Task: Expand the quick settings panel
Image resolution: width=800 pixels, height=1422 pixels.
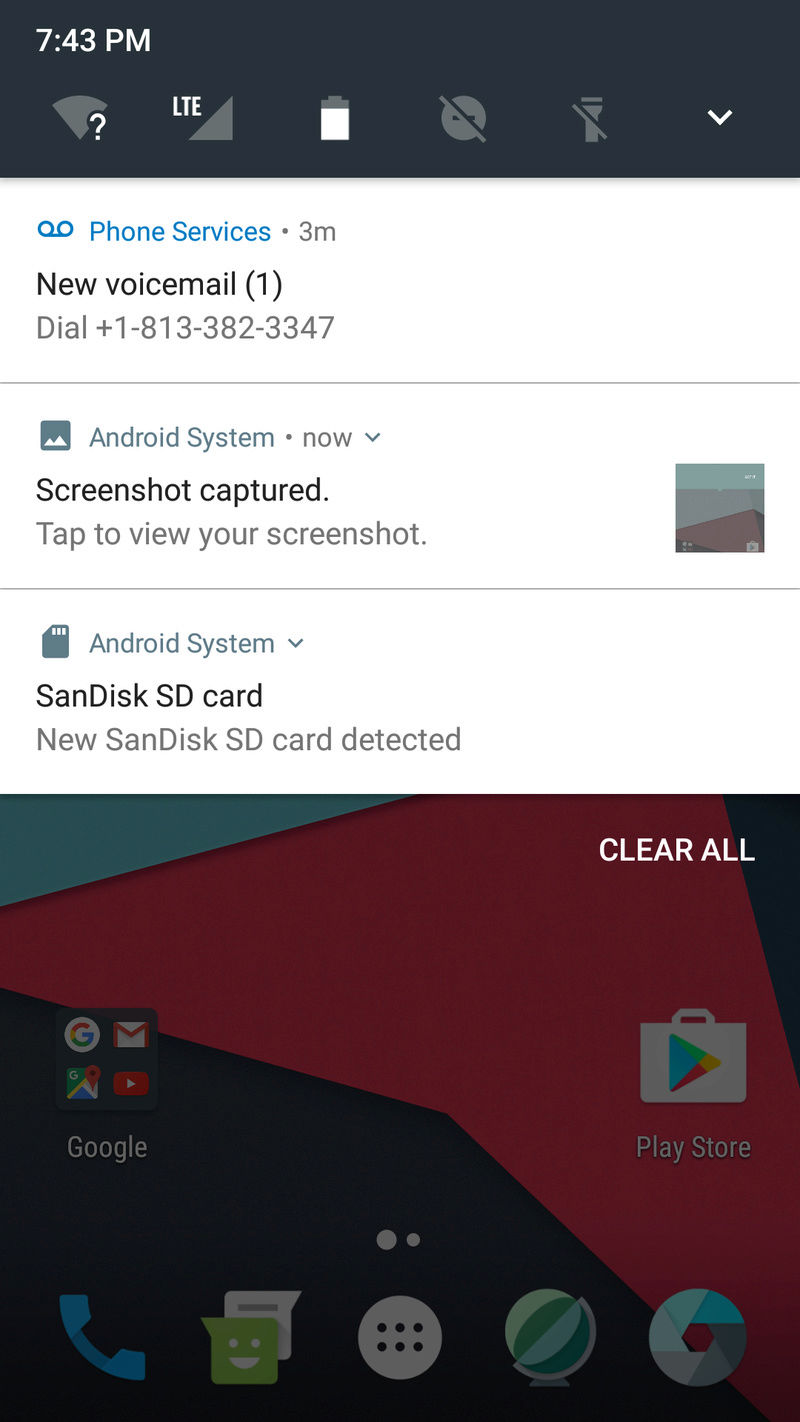Action: [720, 118]
